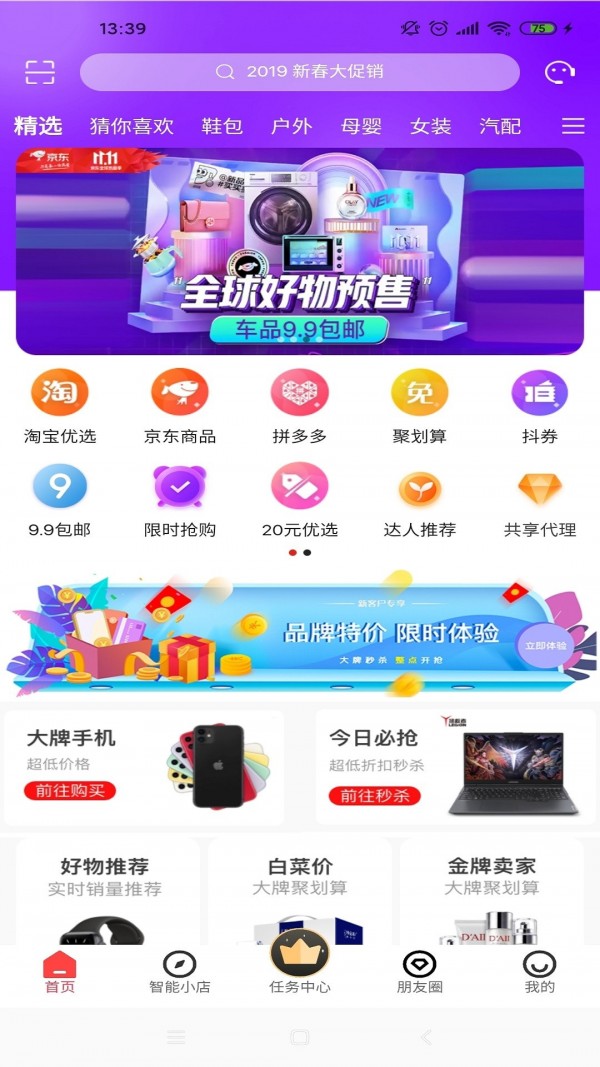Open 聚划算 deals
The height and width of the screenshot is (1067, 600).
[420, 405]
